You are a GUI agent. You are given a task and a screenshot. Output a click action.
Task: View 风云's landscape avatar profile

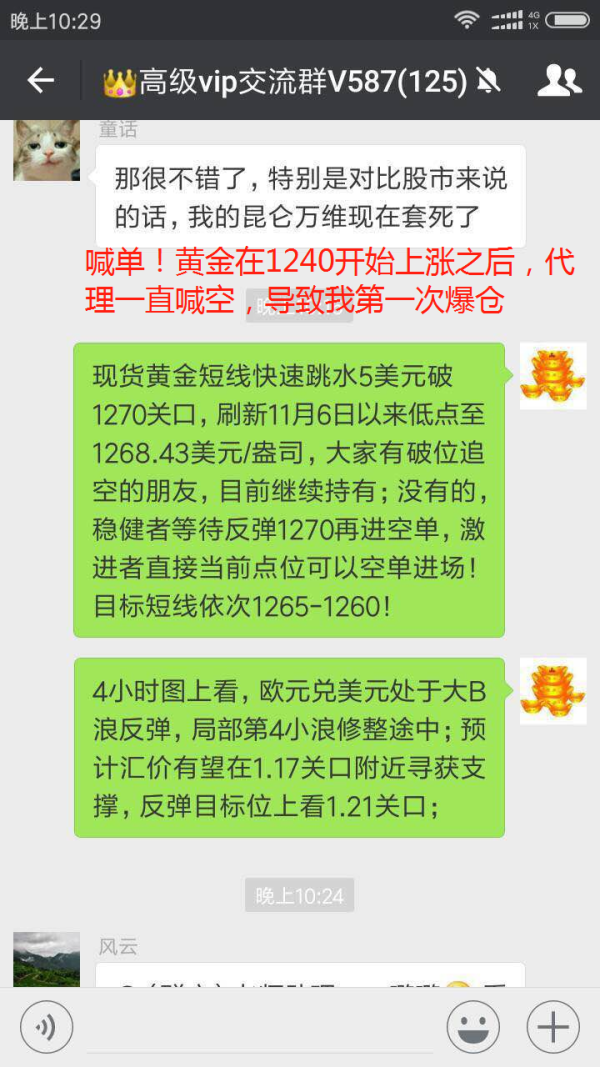pos(46,960)
